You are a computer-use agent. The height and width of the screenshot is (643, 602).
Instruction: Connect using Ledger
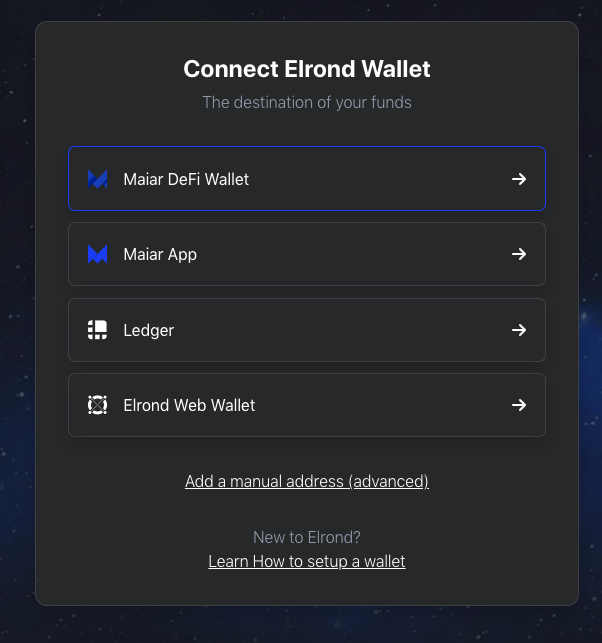pyautogui.click(x=306, y=330)
